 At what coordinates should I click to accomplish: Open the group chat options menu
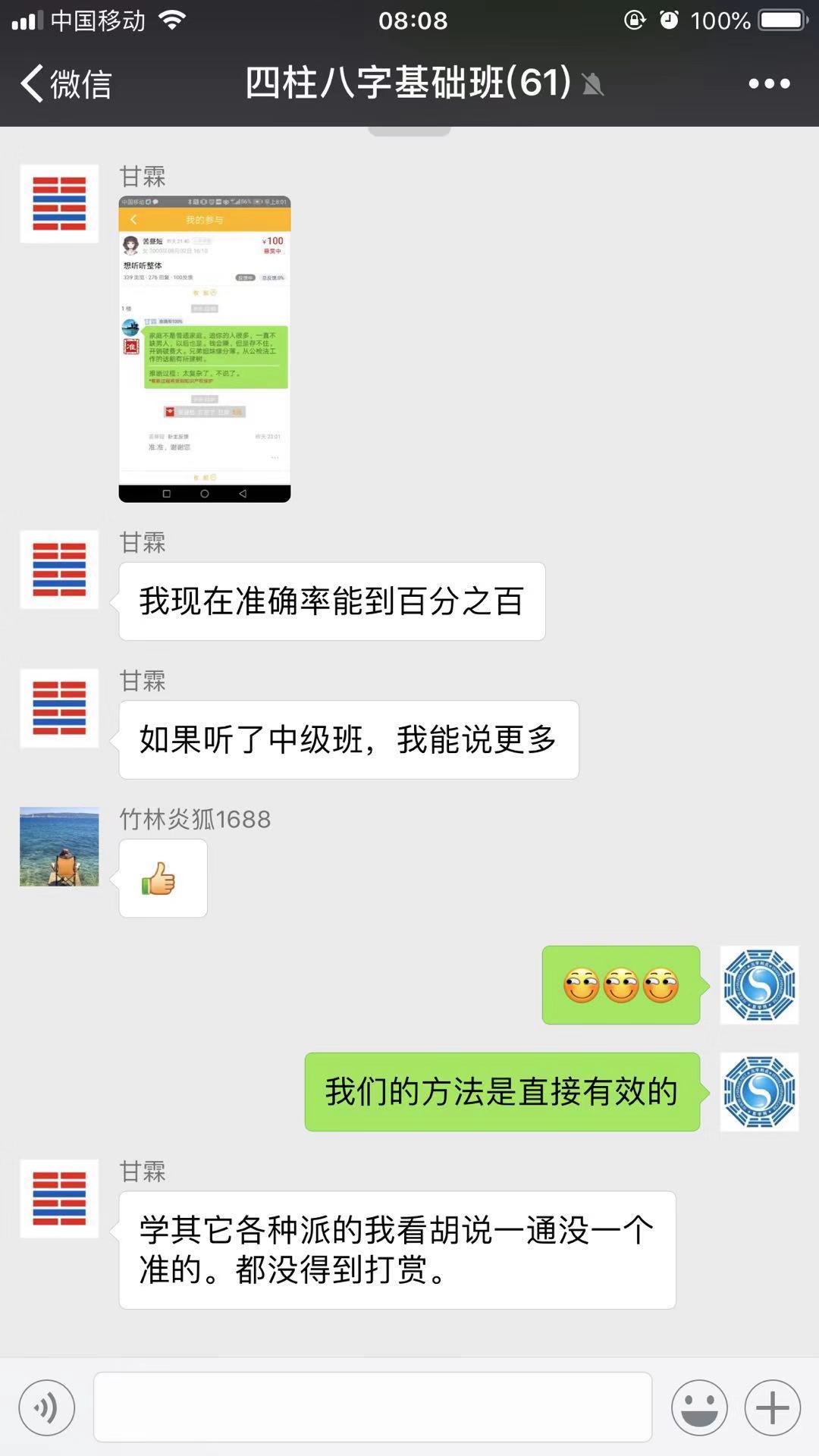pos(769,83)
